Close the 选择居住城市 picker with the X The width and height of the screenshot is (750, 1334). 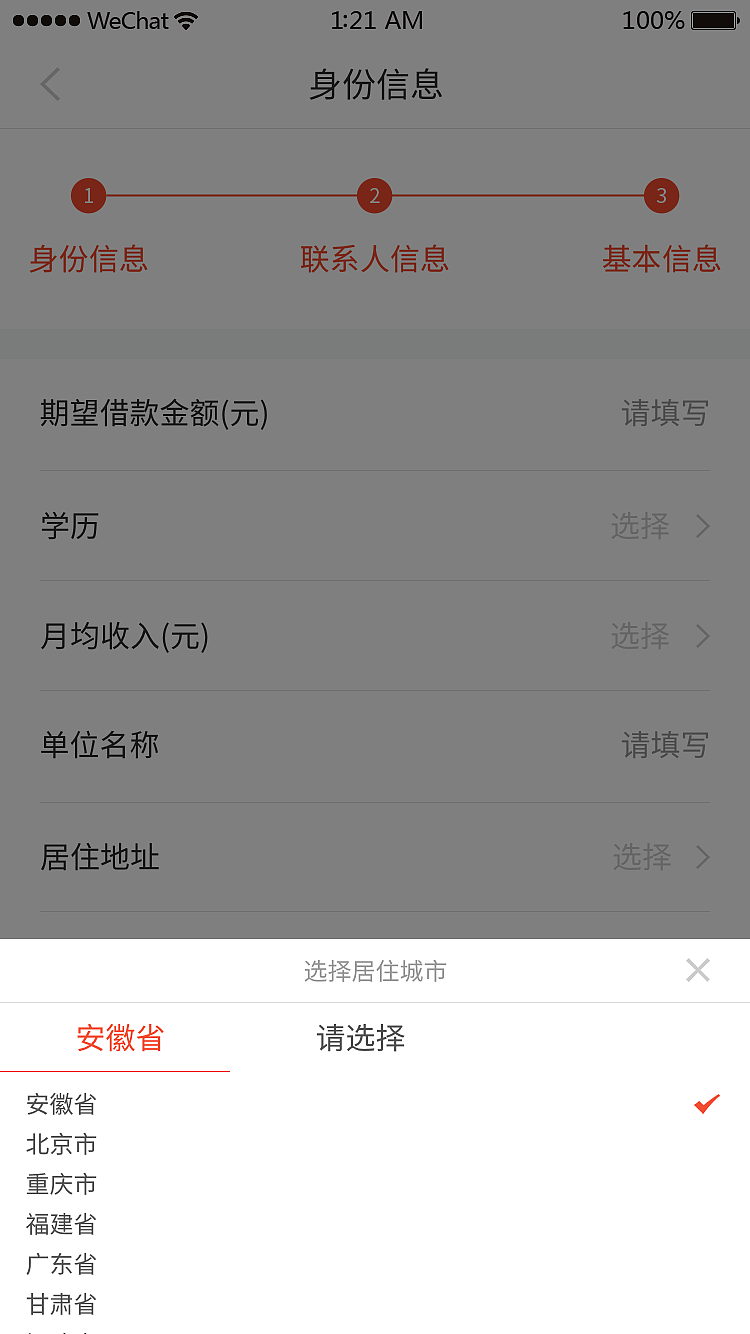[x=697, y=970]
